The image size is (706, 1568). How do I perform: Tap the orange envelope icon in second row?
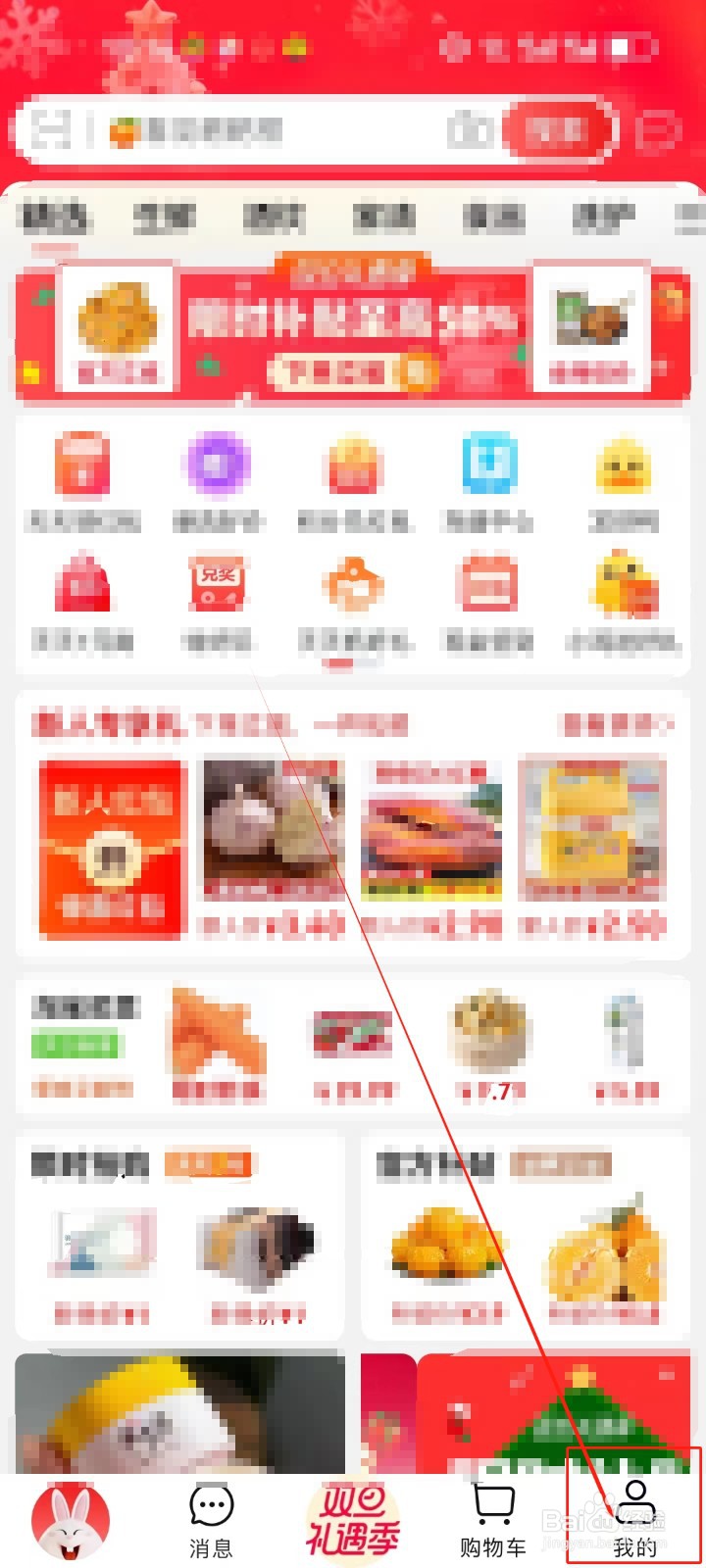pyautogui.click(x=353, y=583)
